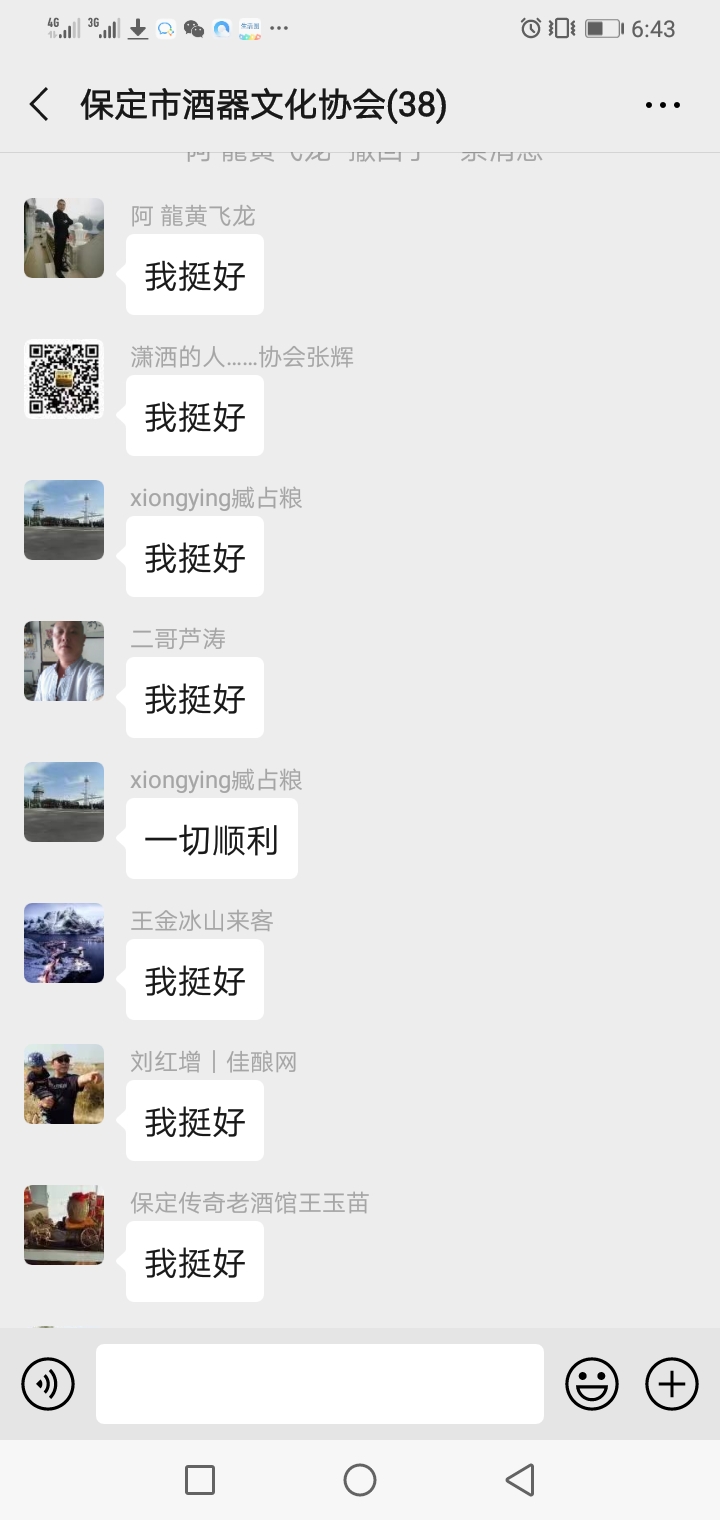
Task: Open 王金冰山来客's profile avatar
Action: click(64, 943)
